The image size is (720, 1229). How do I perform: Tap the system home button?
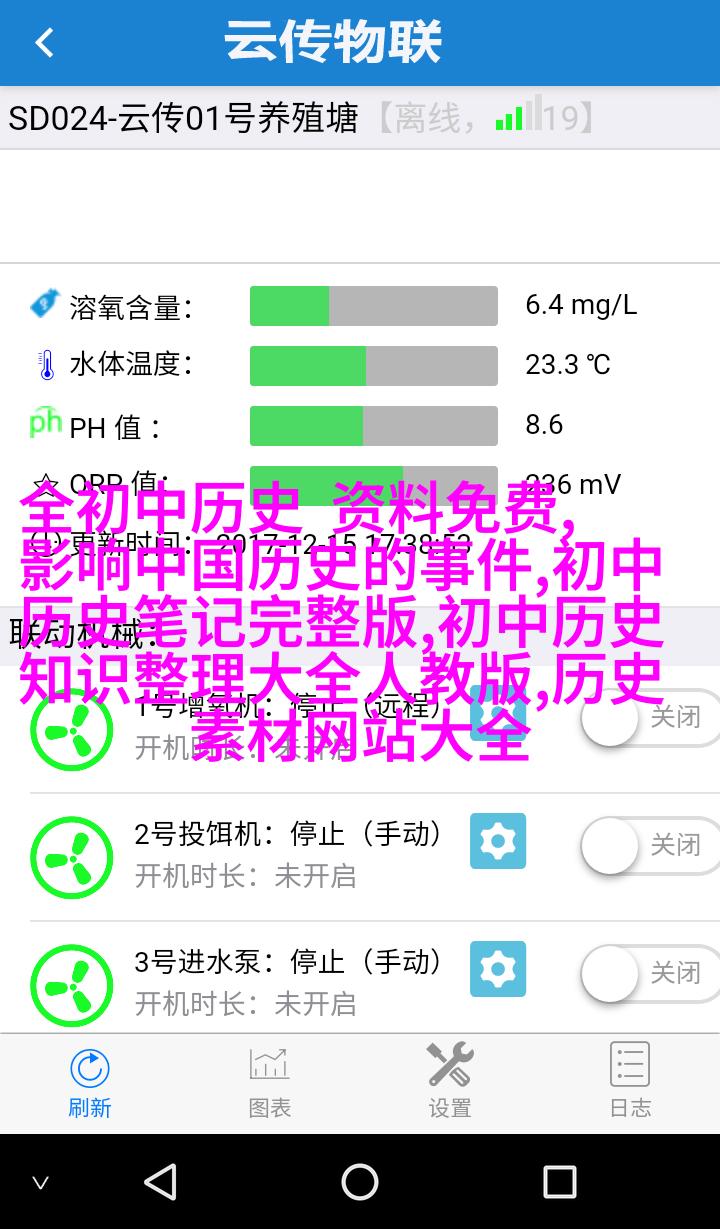pyautogui.click(x=360, y=1182)
